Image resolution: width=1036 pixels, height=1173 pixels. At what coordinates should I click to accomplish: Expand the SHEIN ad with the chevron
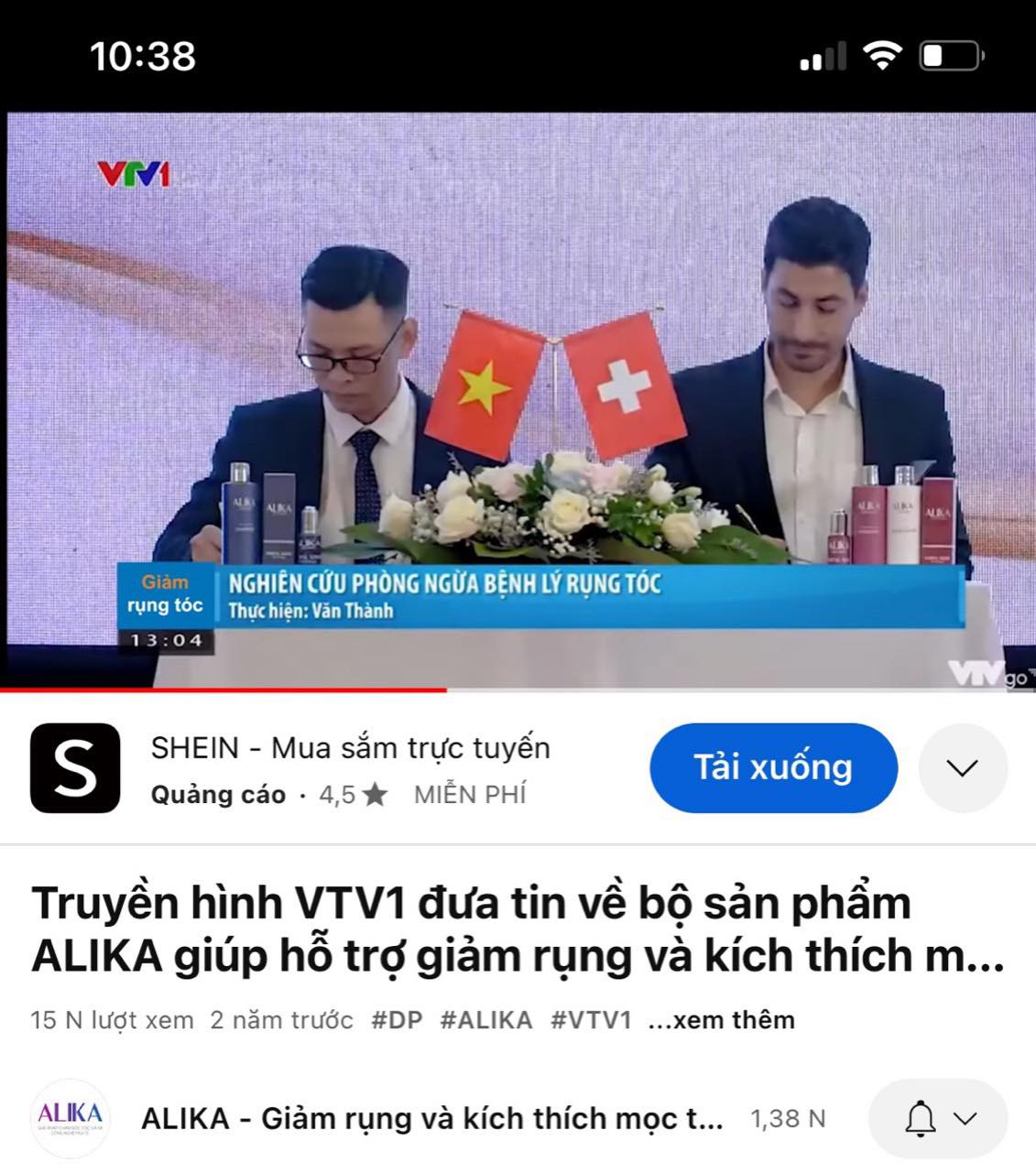962,767
